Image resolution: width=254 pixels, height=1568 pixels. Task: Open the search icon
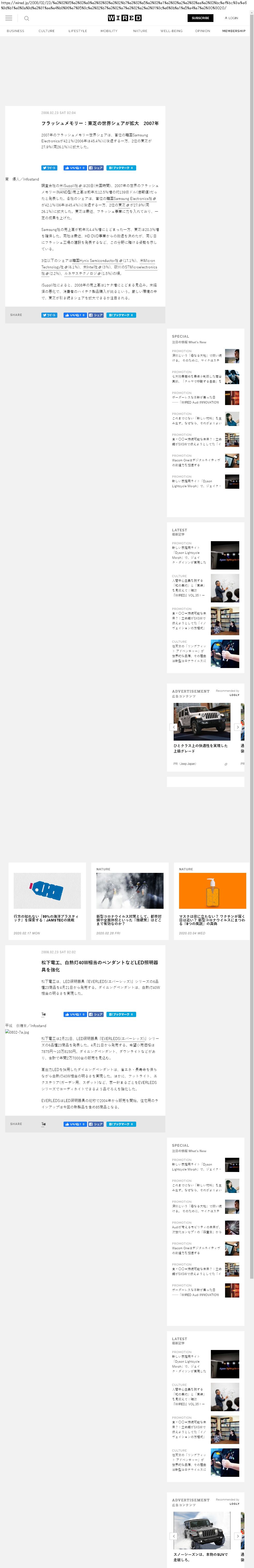click(x=26, y=18)
